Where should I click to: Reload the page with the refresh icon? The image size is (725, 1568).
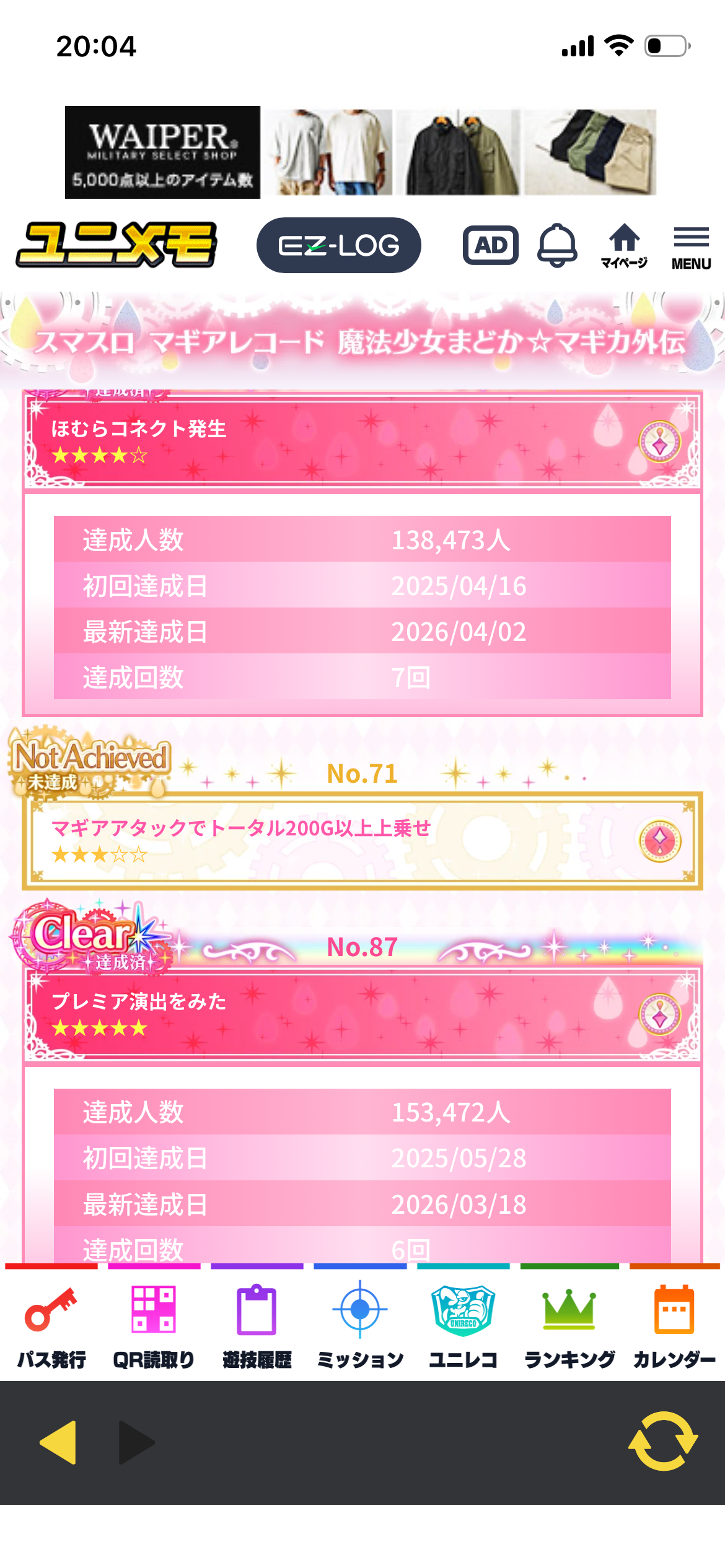pyautogui.click(x=663, y=1441)
